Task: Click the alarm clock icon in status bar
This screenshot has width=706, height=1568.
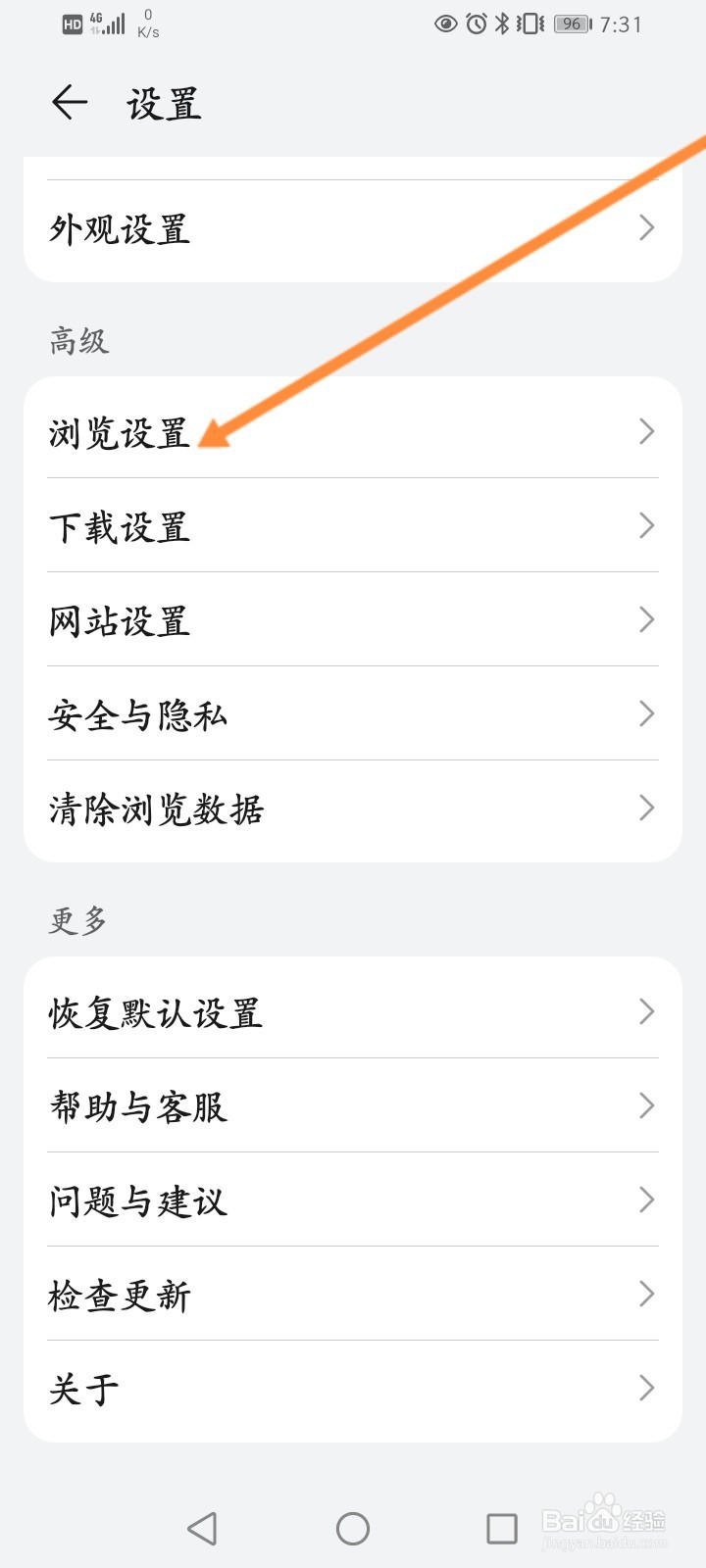Action: click(477, 24)
